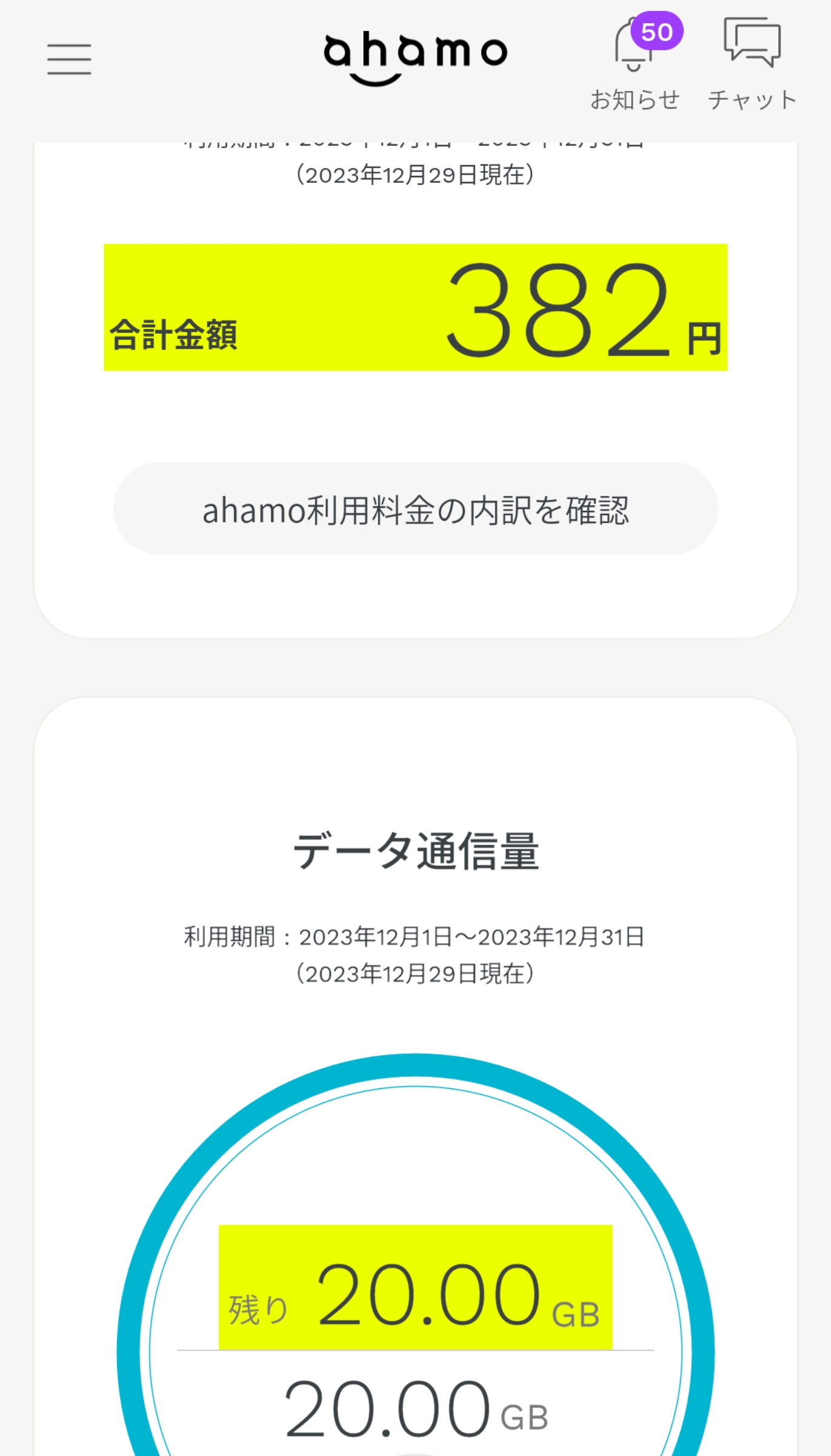Open the hamburger menu
This screenshot has width=831, height=1456.
tap(69, 59)
